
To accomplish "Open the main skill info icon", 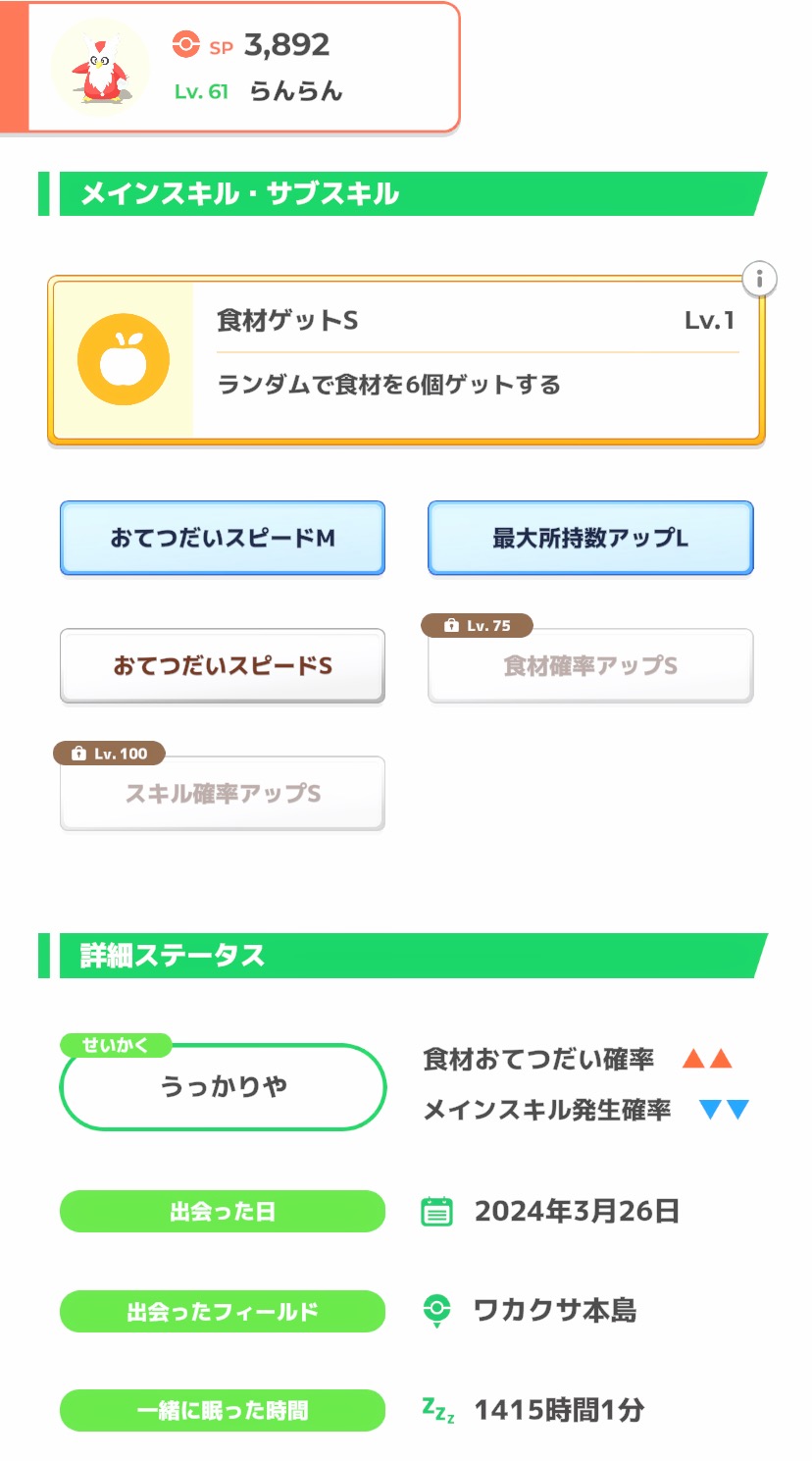I will coord(759,280).
